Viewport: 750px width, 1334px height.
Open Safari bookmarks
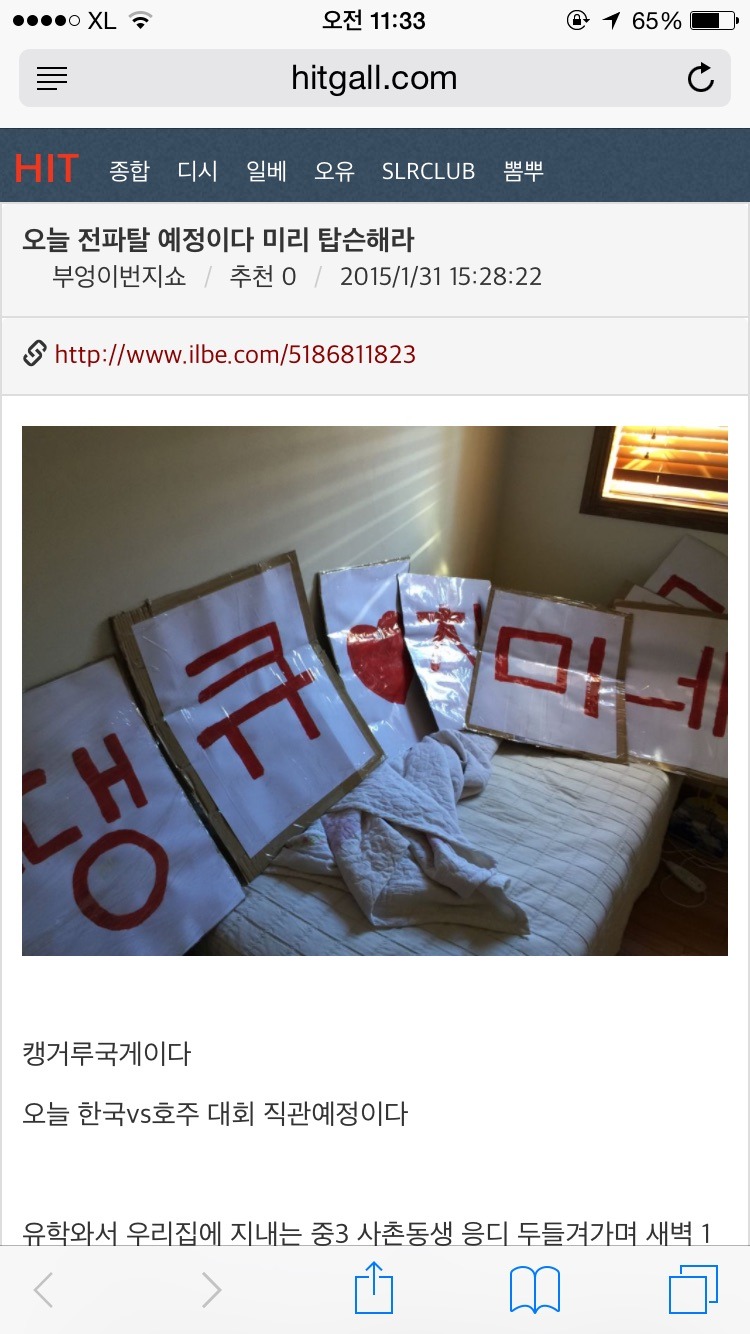click(x=535, y=1290)
